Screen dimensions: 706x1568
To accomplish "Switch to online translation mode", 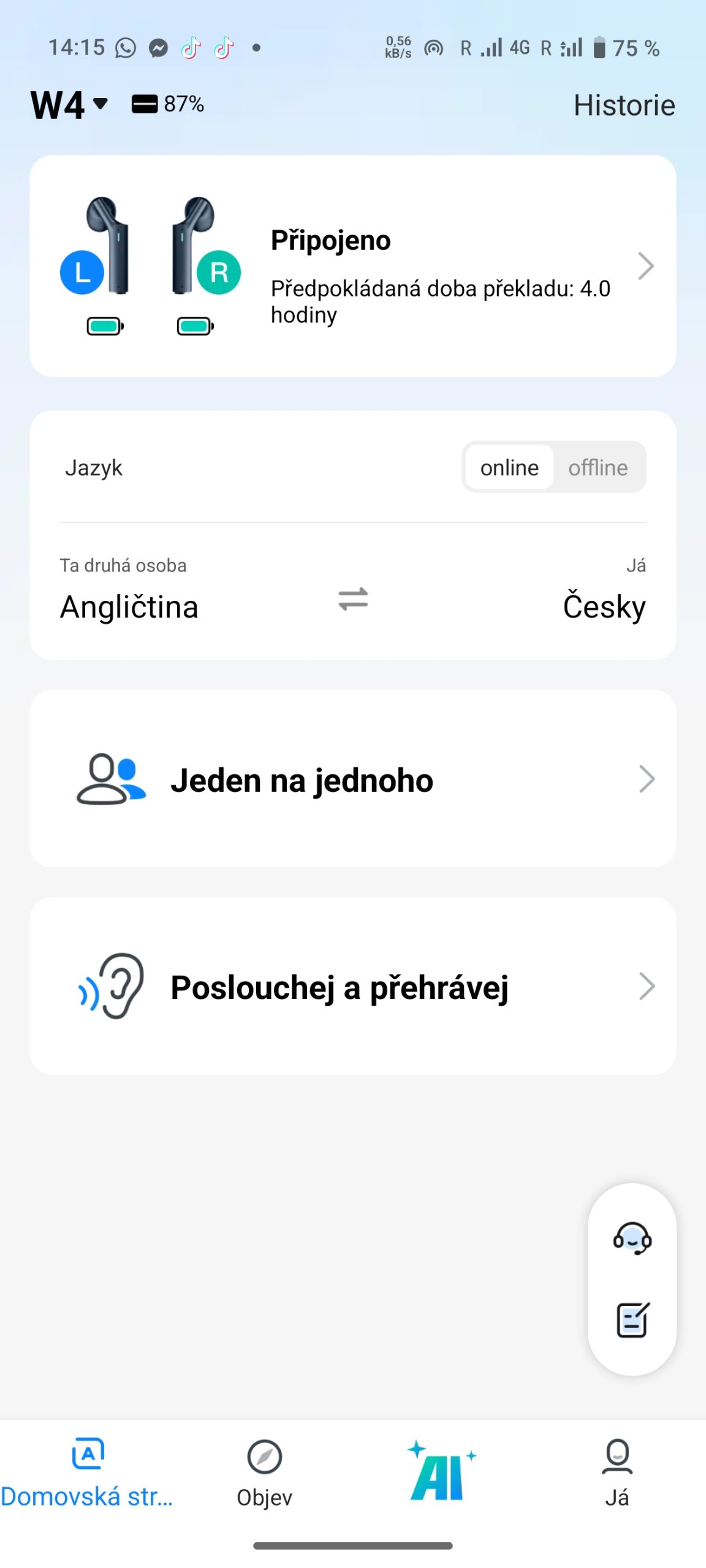I will tap(509, 467).
